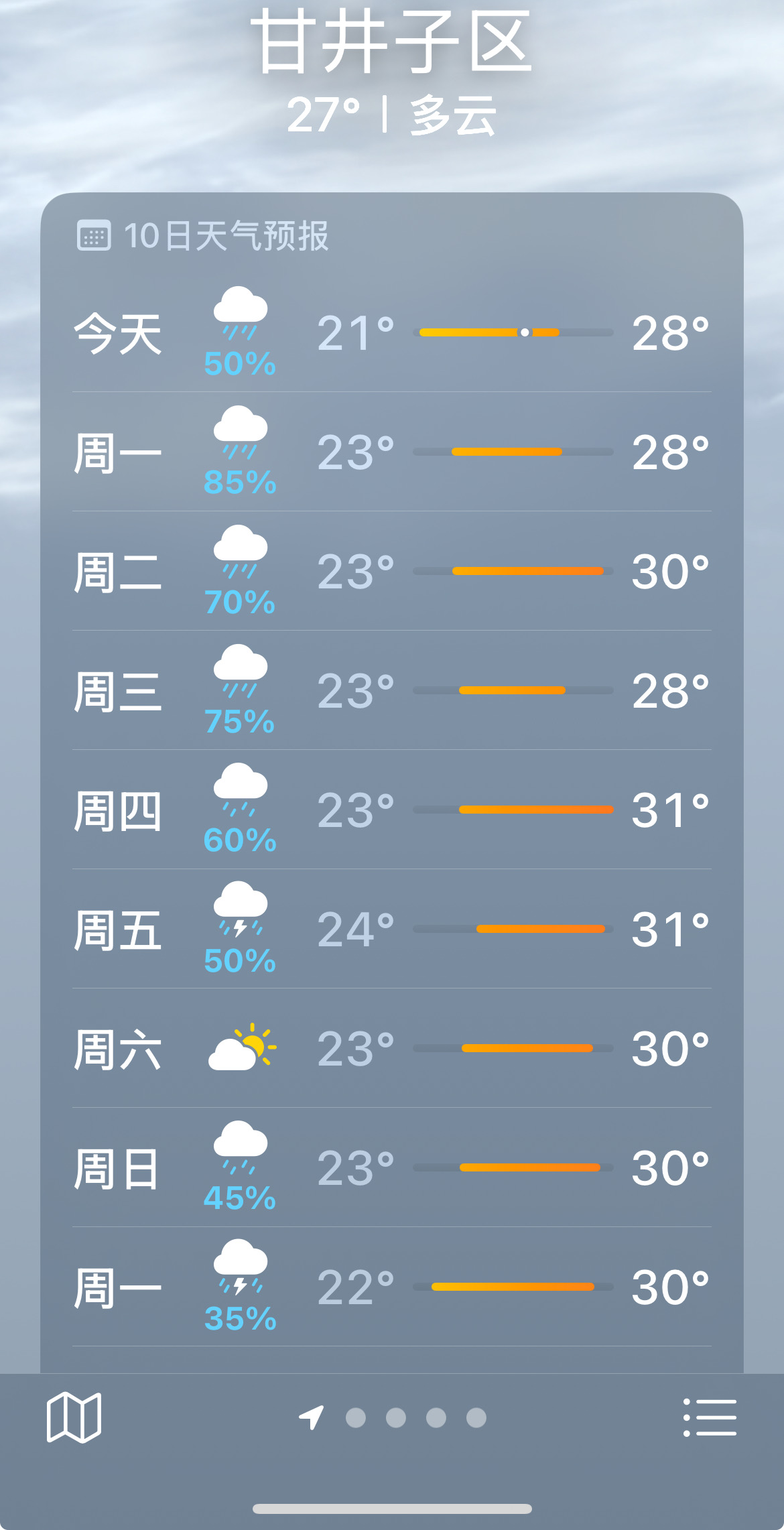784x1530 pixels.
Task: View the 周日 forecast row
Action: tap(392, 1168)
